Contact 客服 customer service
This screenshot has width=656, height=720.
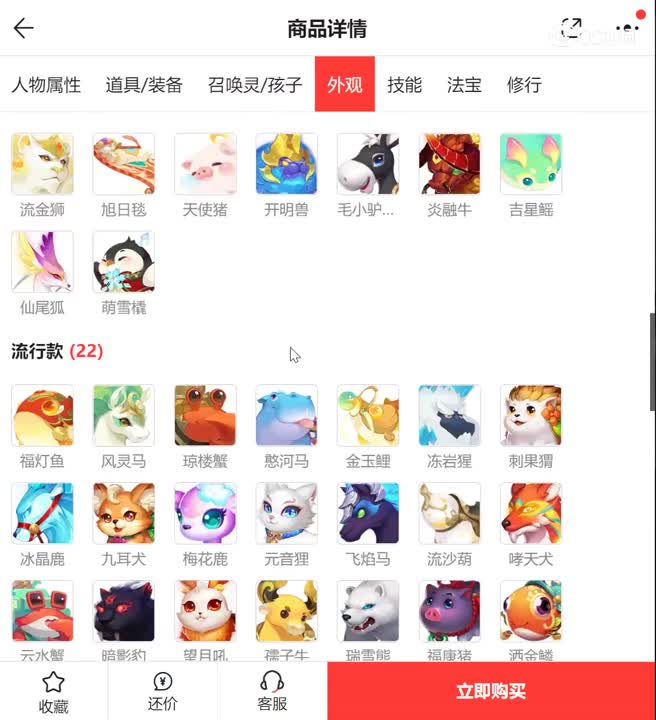(272, 691)
